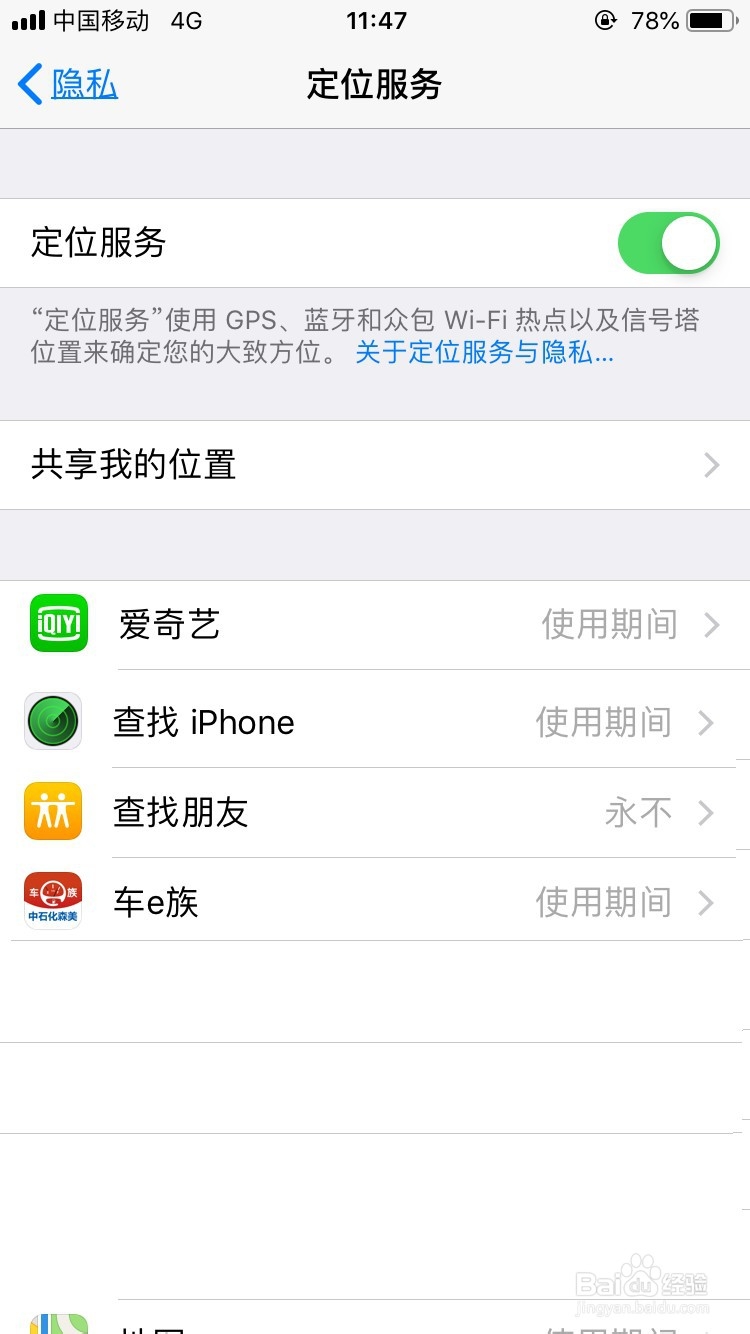Tap the 中国移动 carrier label
The height and width of the screenshot is (1334, 750).
pos(100,20)
